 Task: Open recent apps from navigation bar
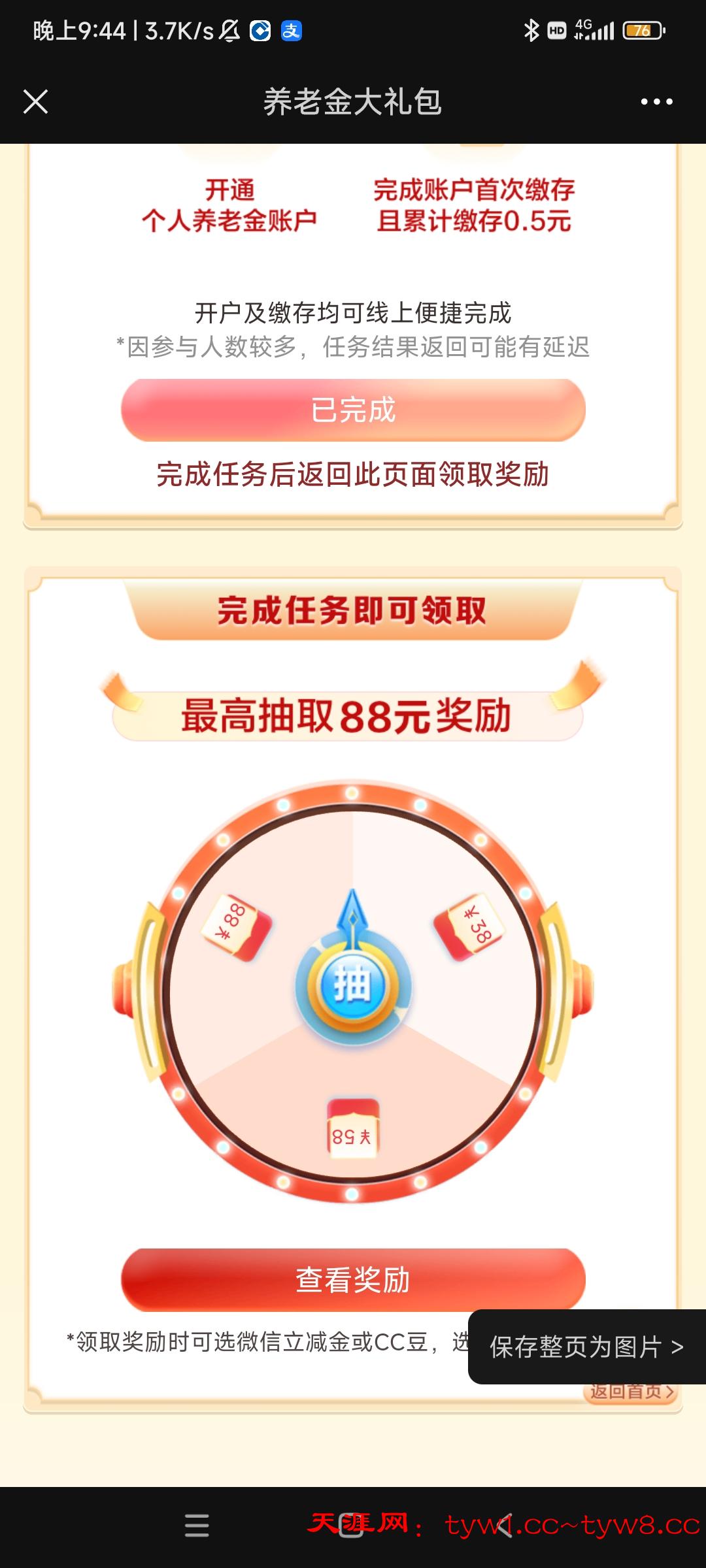(x=197, y=1526)
